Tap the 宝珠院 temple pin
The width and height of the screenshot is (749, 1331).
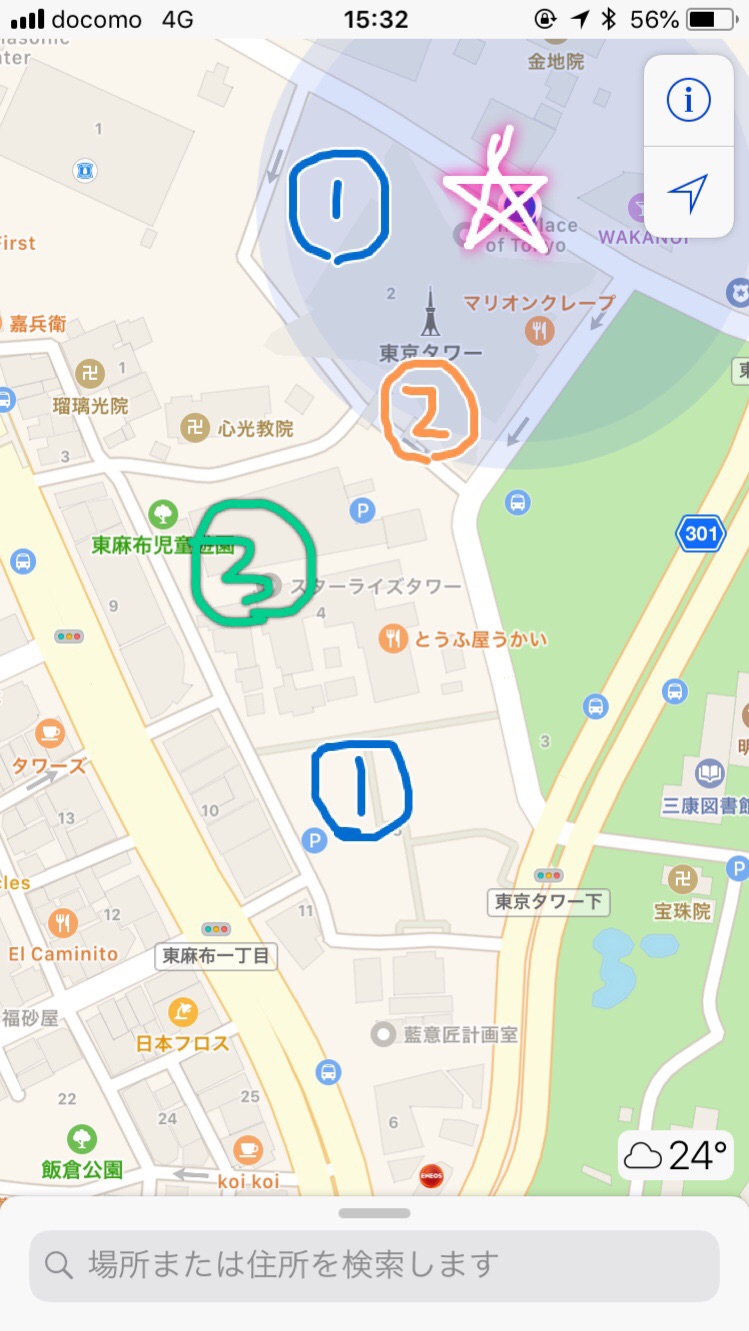(683, 880)
